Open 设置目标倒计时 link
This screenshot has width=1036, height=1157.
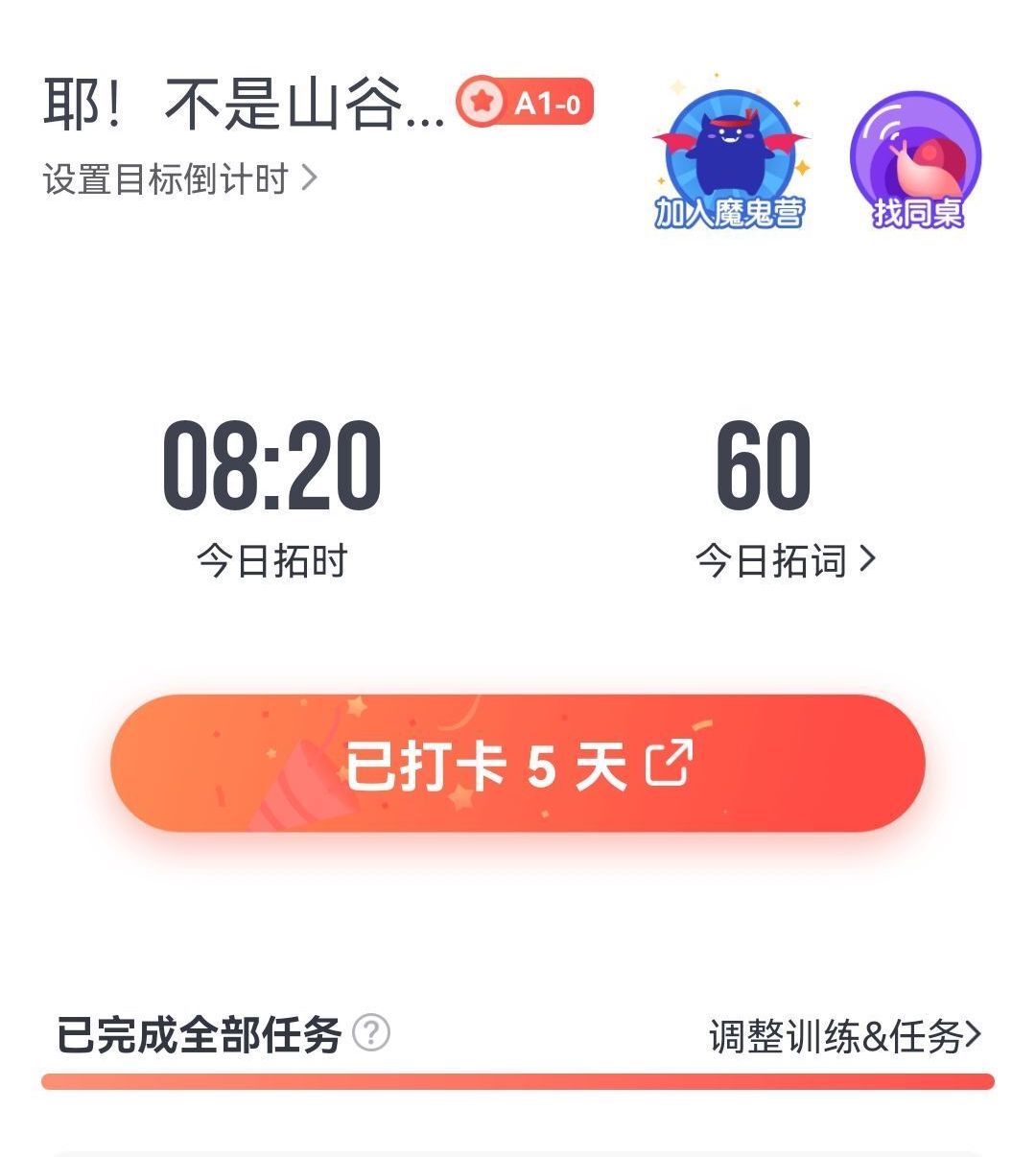[179, 178]
